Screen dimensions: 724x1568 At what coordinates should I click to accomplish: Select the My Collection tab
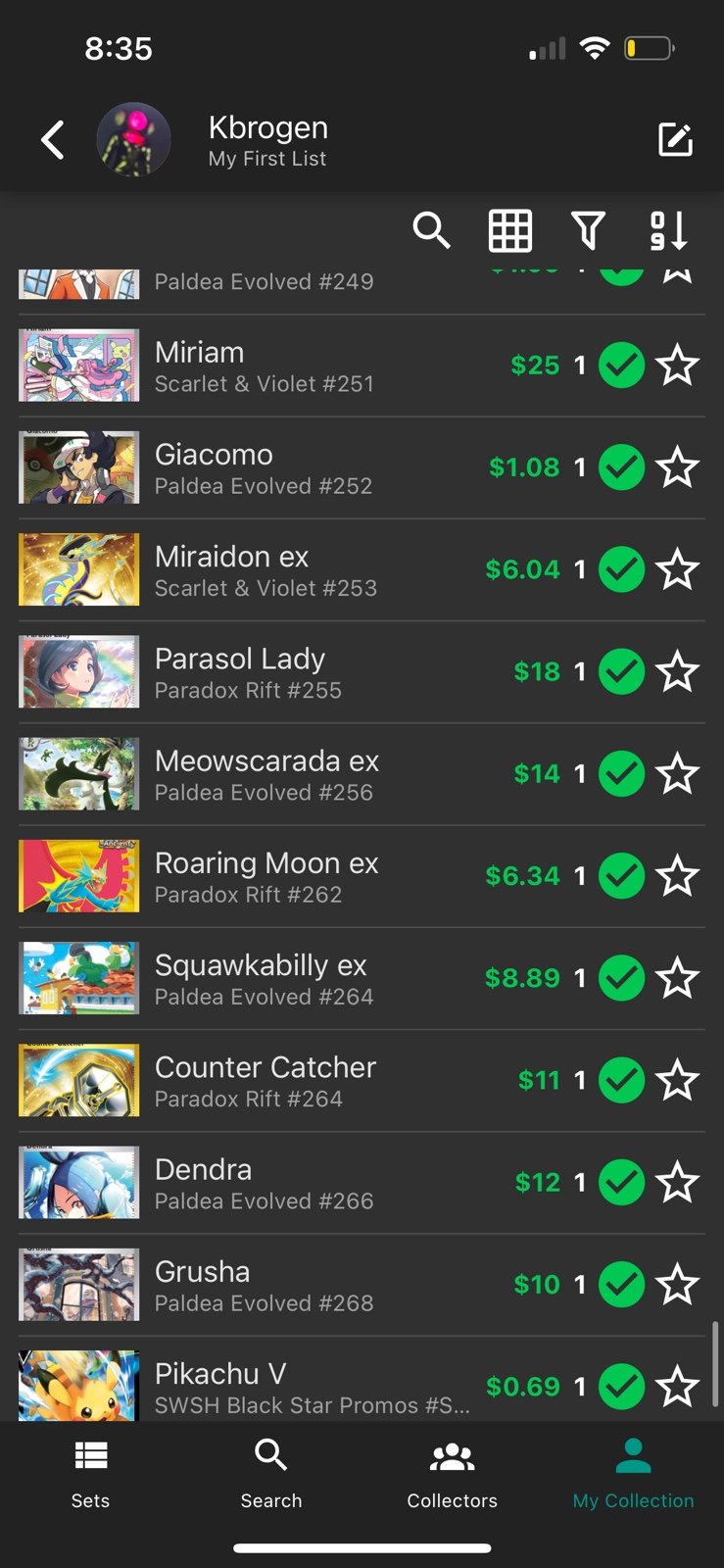click(x=633, y=1474)
